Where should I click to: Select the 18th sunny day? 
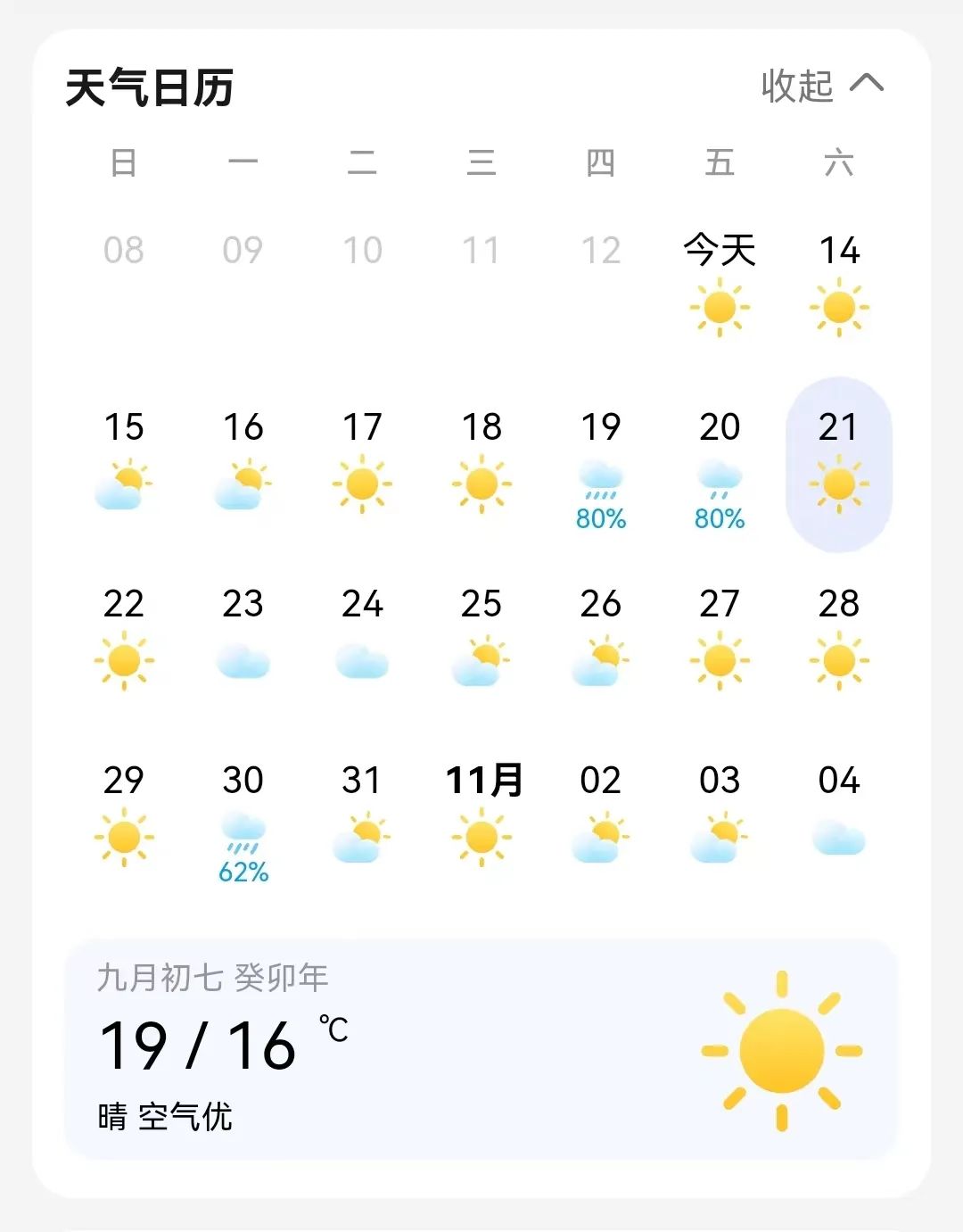coord(481,464)
